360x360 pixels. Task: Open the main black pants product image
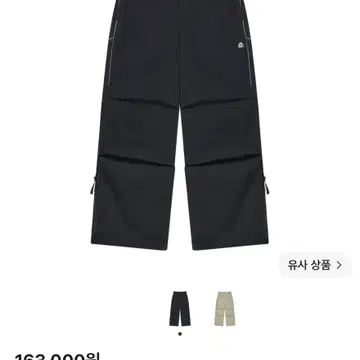click(180, 125)
